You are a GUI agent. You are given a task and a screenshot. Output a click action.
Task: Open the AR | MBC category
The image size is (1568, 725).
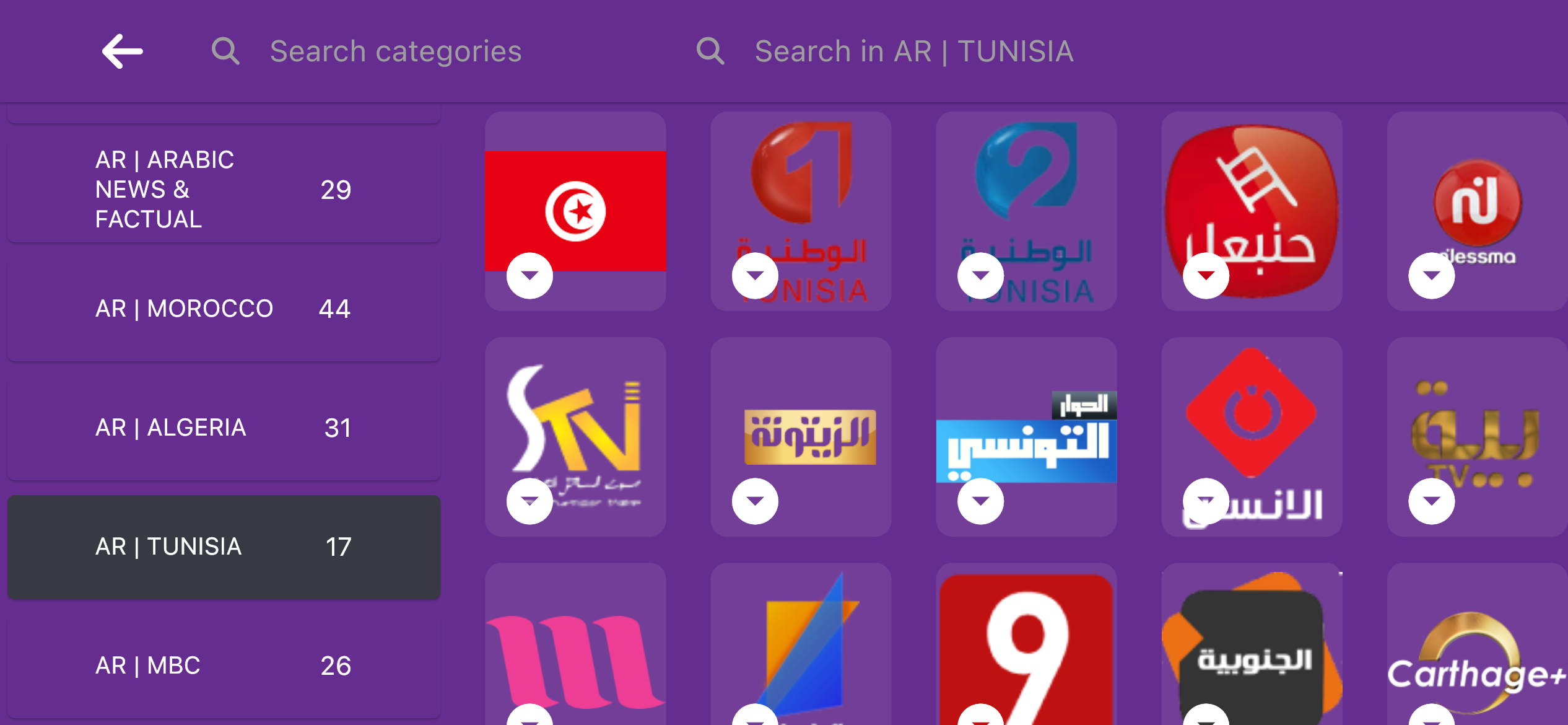click(x=224, y=666)
